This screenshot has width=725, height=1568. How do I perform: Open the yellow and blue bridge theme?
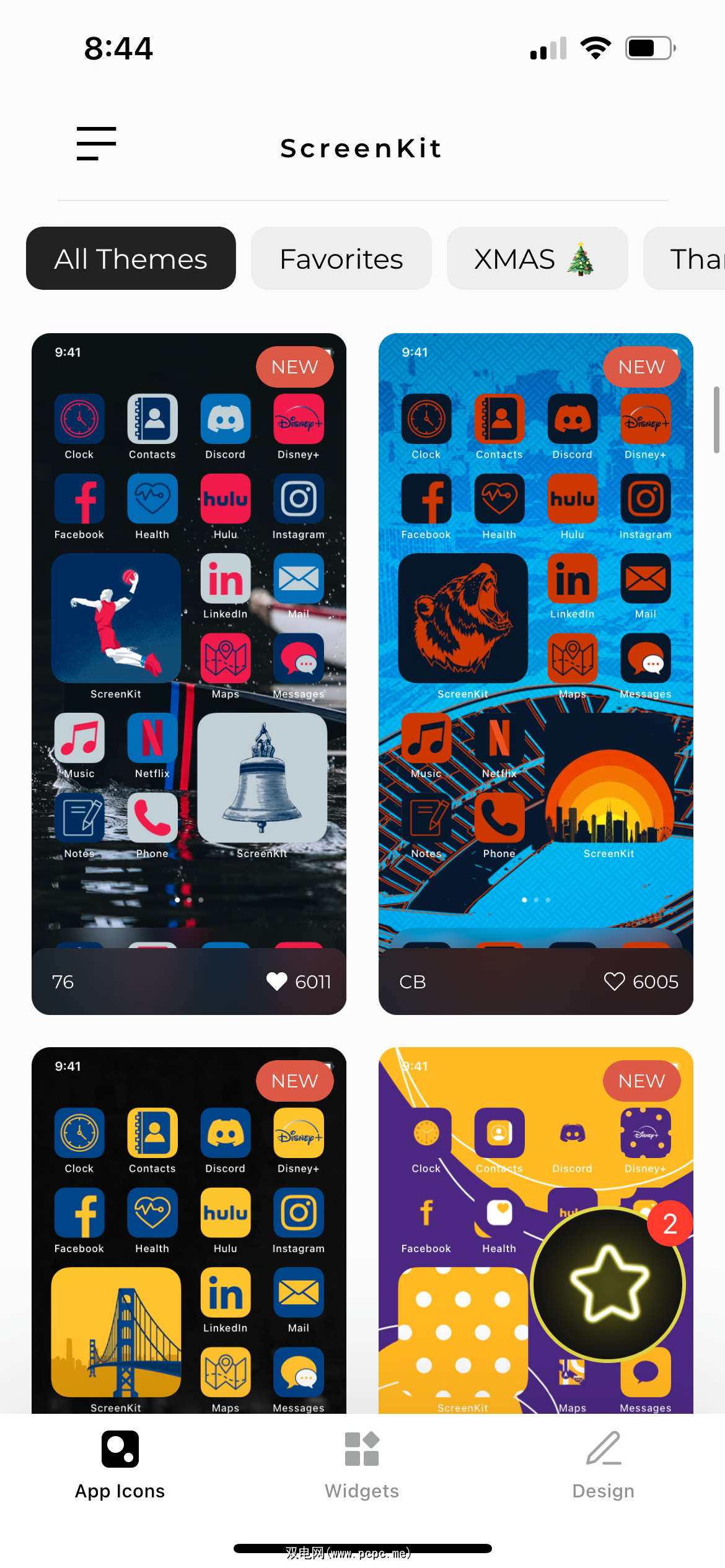(x=188, y=1239)
